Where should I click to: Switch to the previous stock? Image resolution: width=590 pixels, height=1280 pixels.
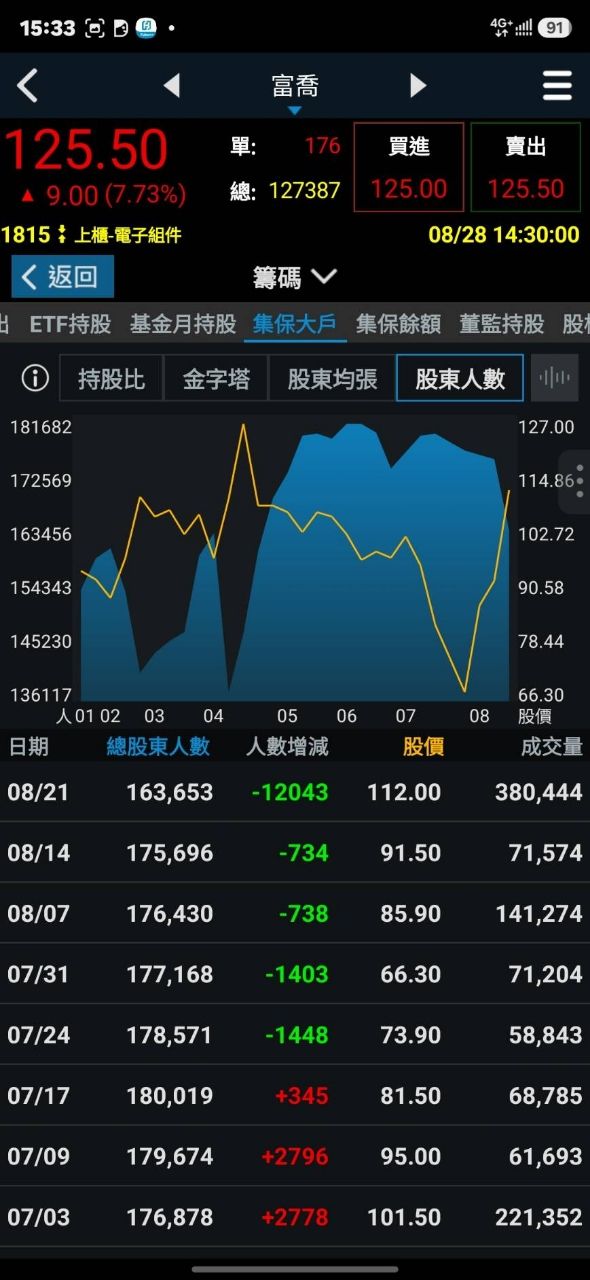pos(172,86)
